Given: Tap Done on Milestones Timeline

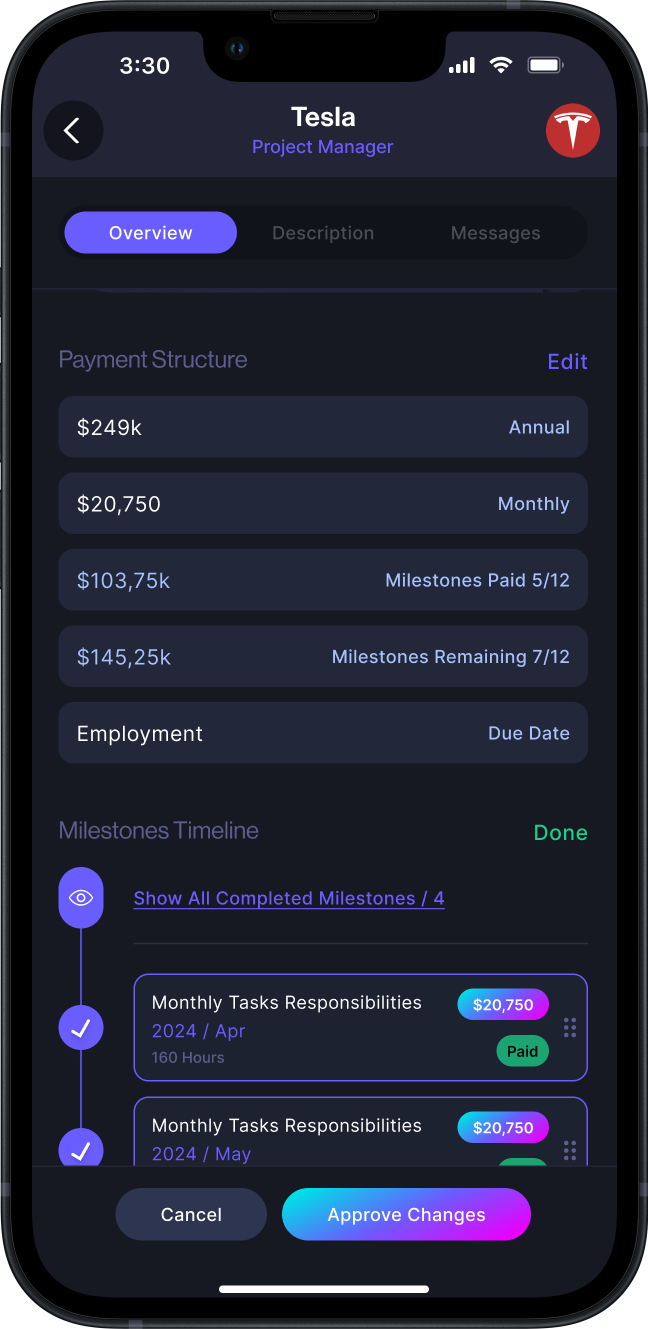Looking at the screenshot, I should pyautogui.click(x=560, y=833).
